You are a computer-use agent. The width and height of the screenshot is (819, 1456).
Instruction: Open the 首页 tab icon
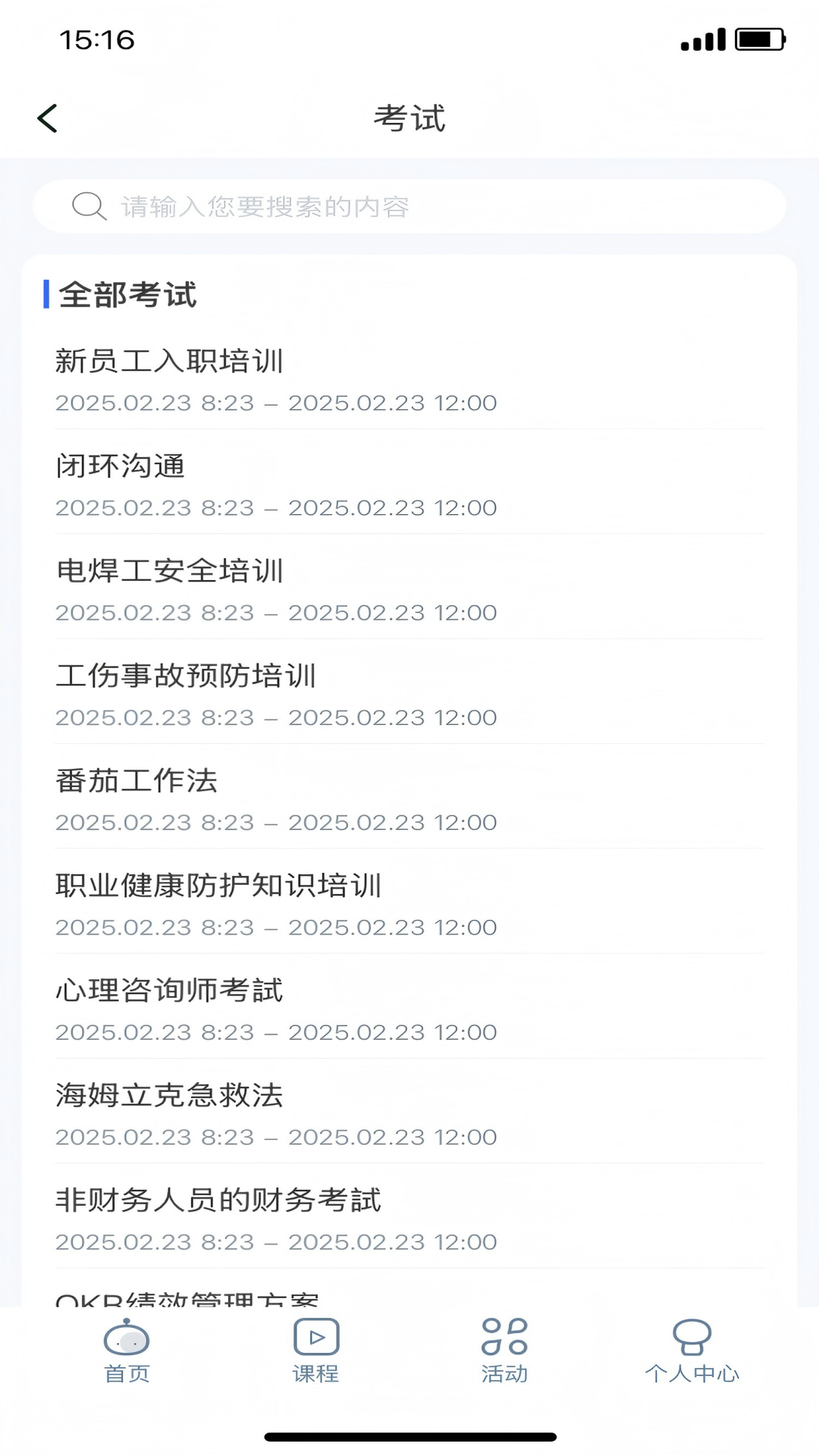click(x=127, y=1338)
